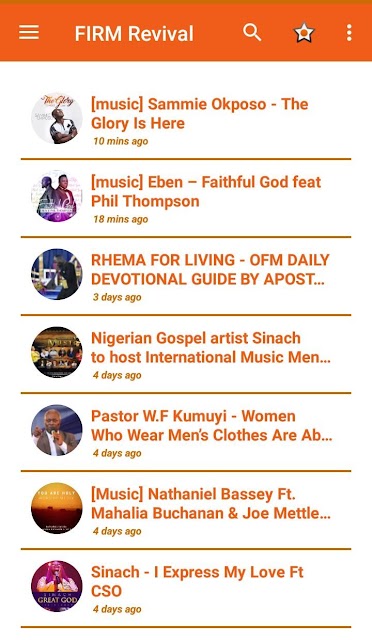Read the Nigerian Gospel artist Sinach article
Image resolution: width=372 pixels, height=640 pixels.
[x=186, y=354]
